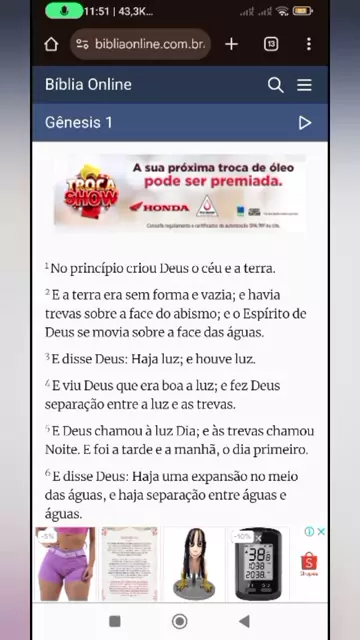The height and width of the screenshot is (640, 360).
Task: Play audio for Gênesis 1
Action: pyautogui.click(x=305, y=123)
